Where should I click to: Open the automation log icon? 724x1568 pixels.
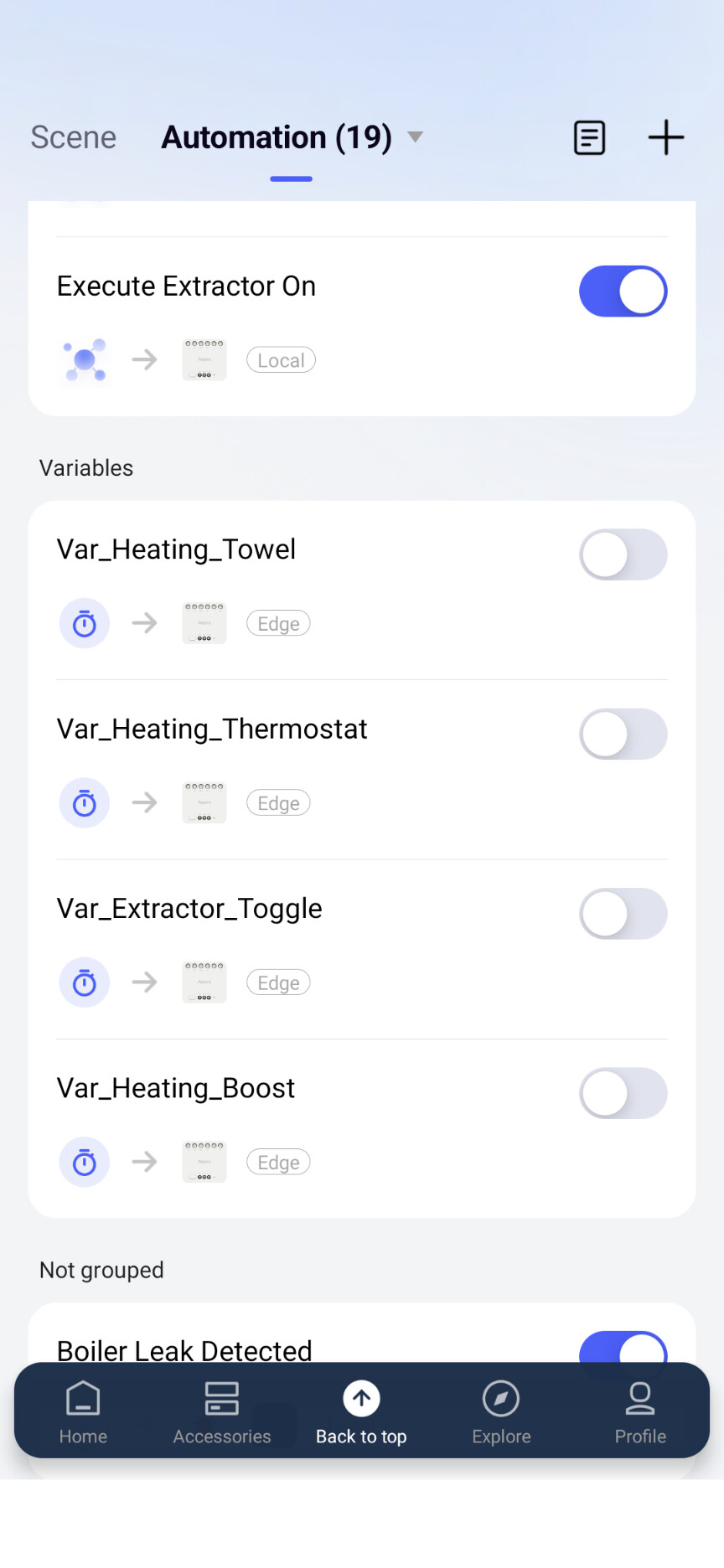(589, 137)
